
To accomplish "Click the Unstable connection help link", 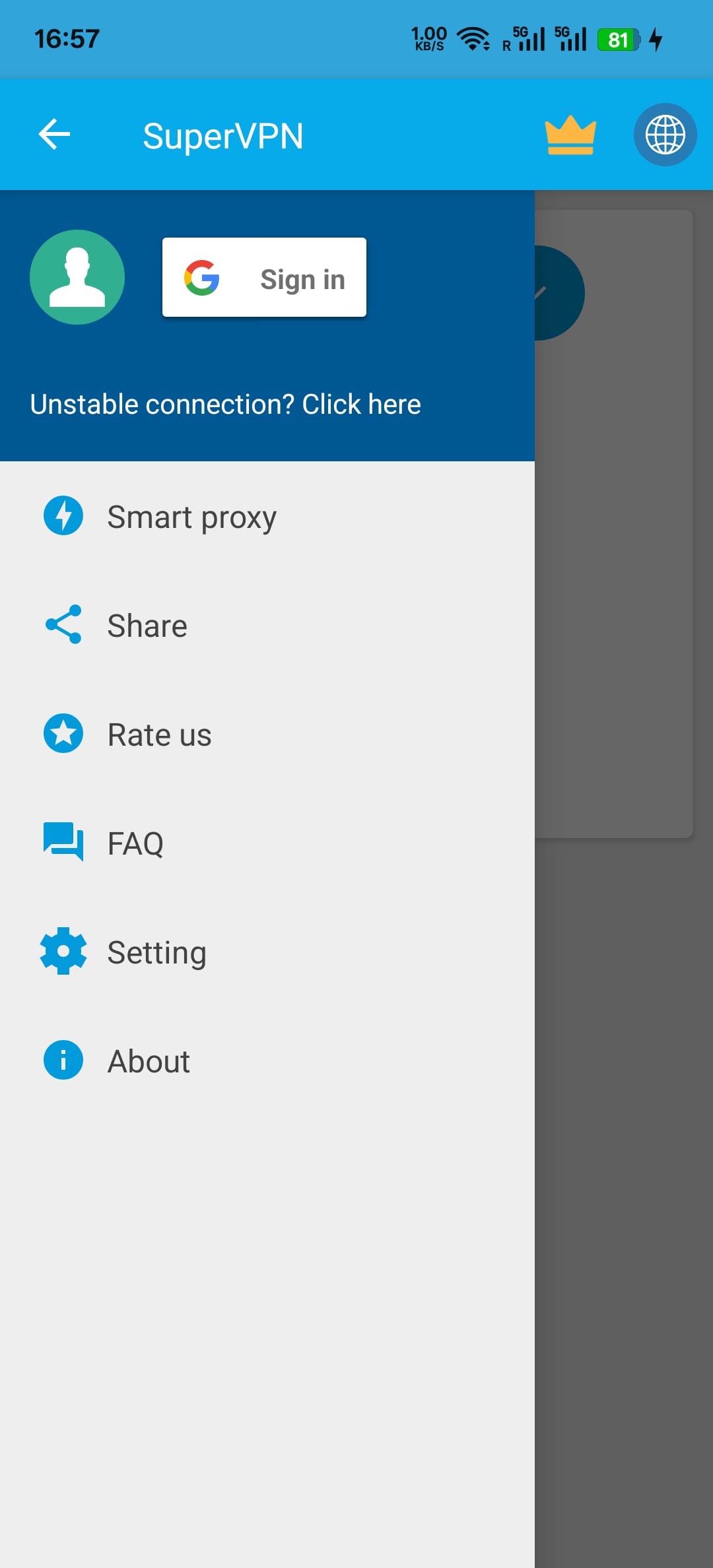I will tap(226, 403).
